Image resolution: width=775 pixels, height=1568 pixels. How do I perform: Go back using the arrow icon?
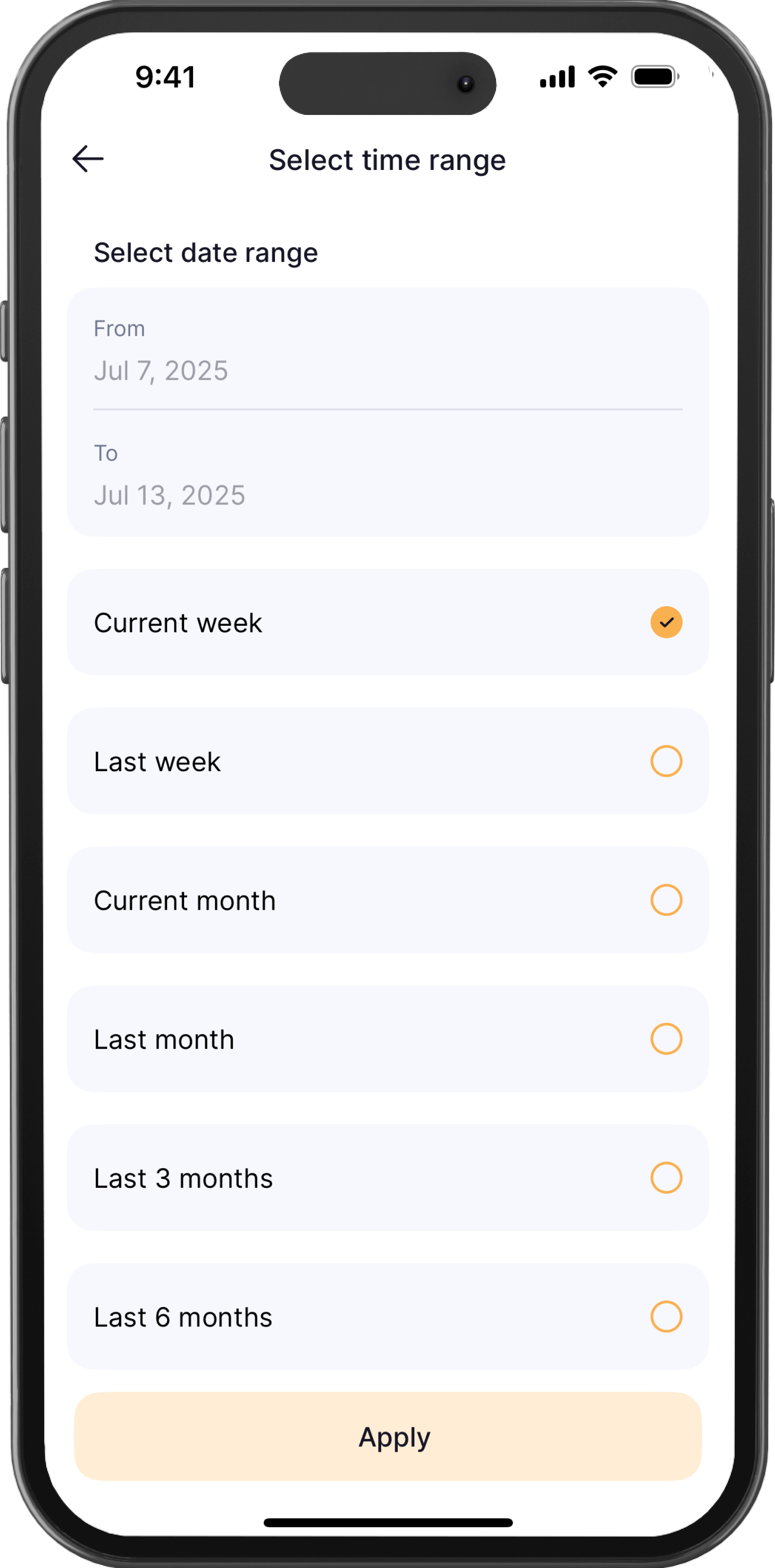[x=88, y=159]
